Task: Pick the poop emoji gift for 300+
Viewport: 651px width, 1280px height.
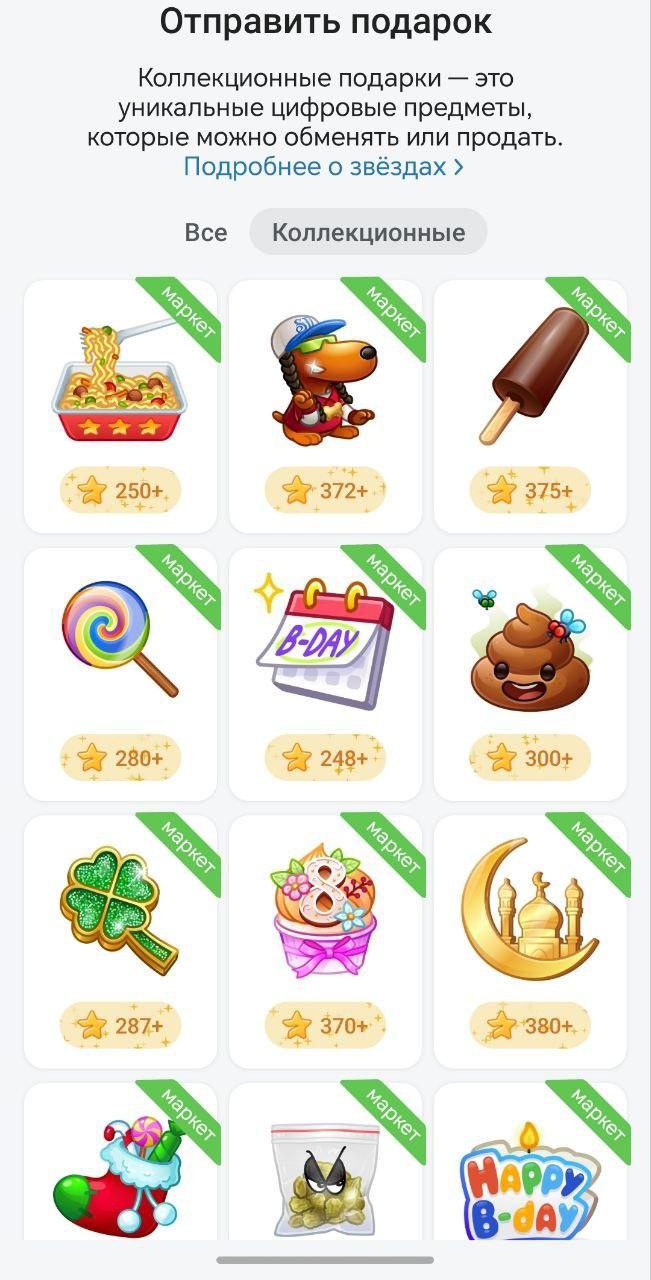Action: [x=530, y=673]
